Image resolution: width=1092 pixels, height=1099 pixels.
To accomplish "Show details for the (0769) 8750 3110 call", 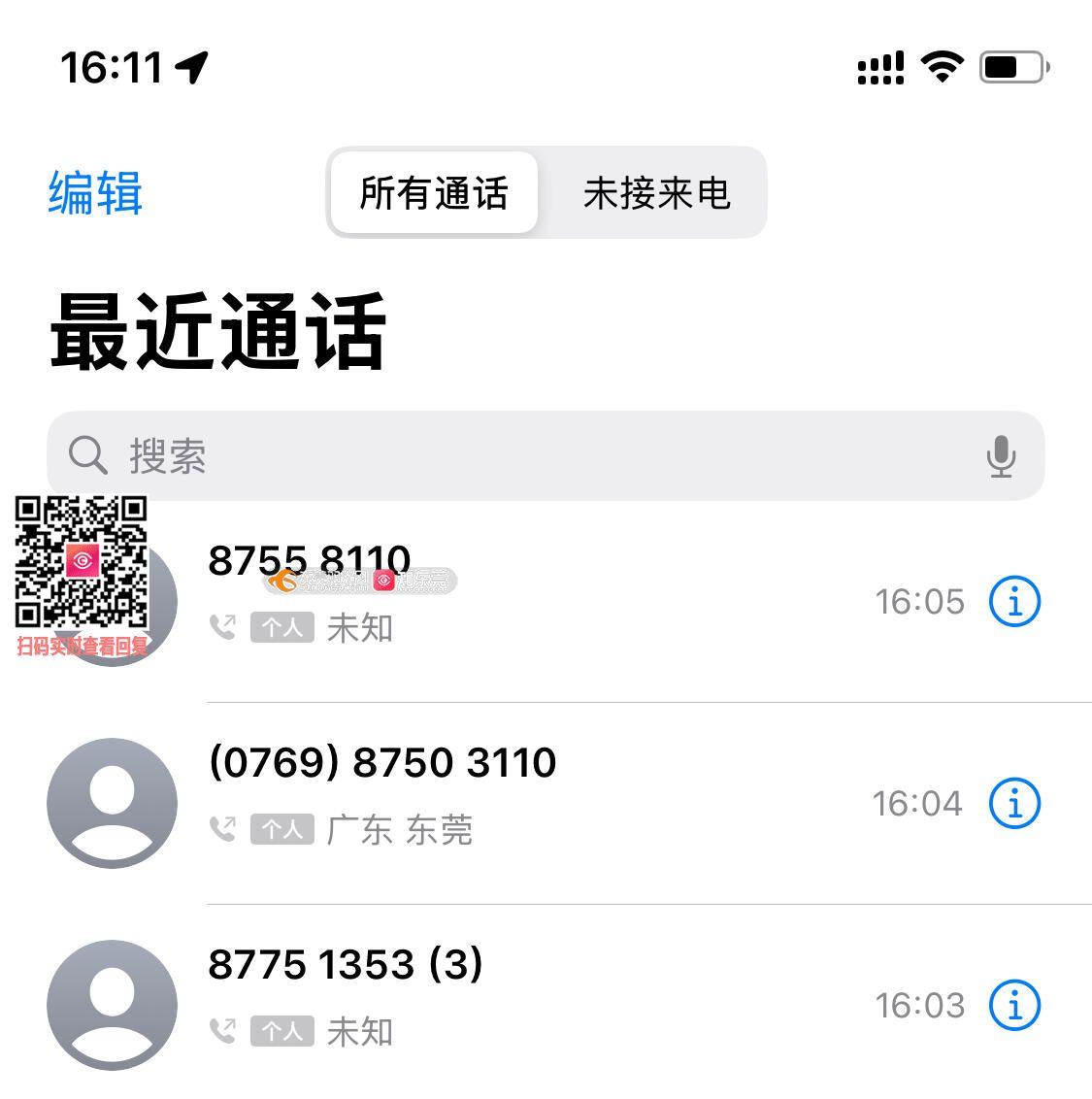I will click(1014, 803).
